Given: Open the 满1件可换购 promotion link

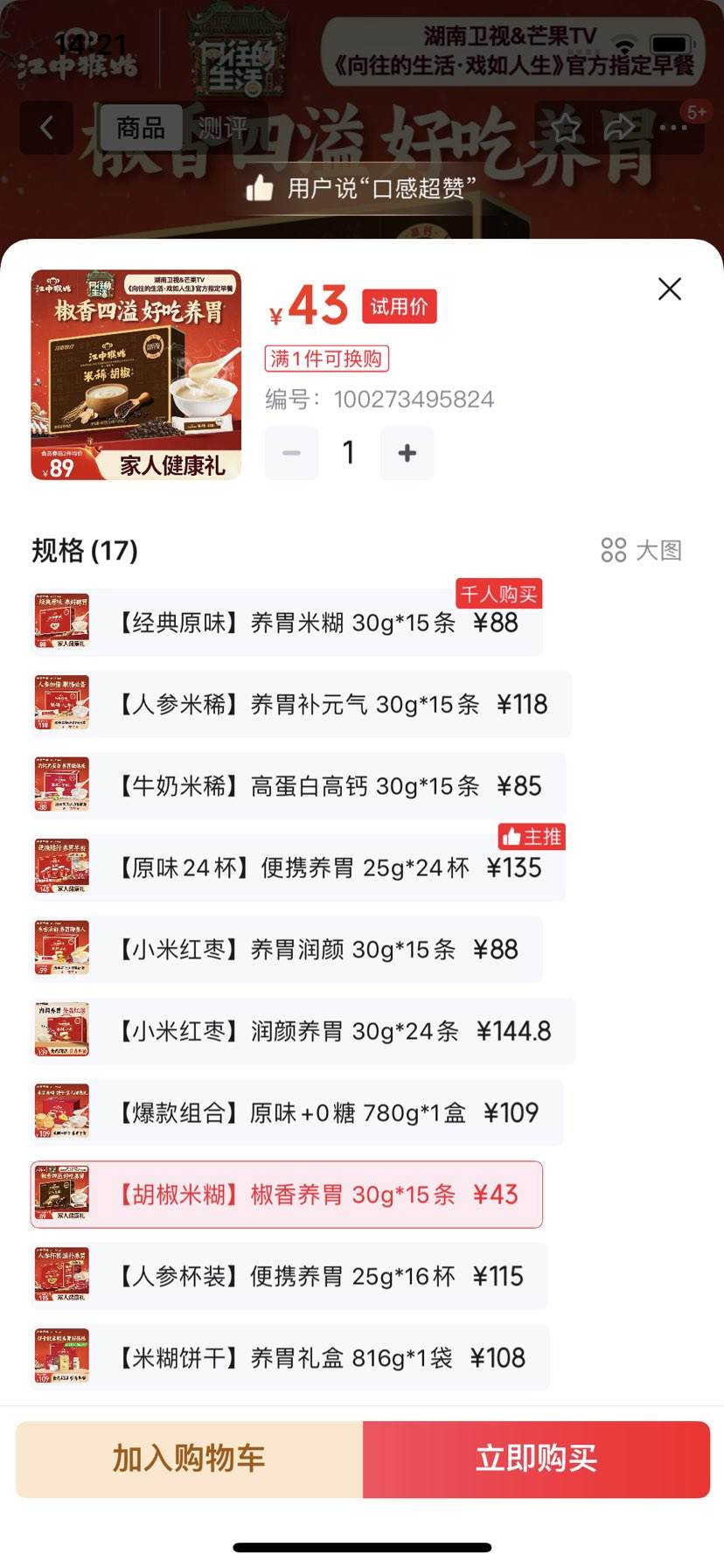Looking at the screenshot, I should [x=327, y=359].
